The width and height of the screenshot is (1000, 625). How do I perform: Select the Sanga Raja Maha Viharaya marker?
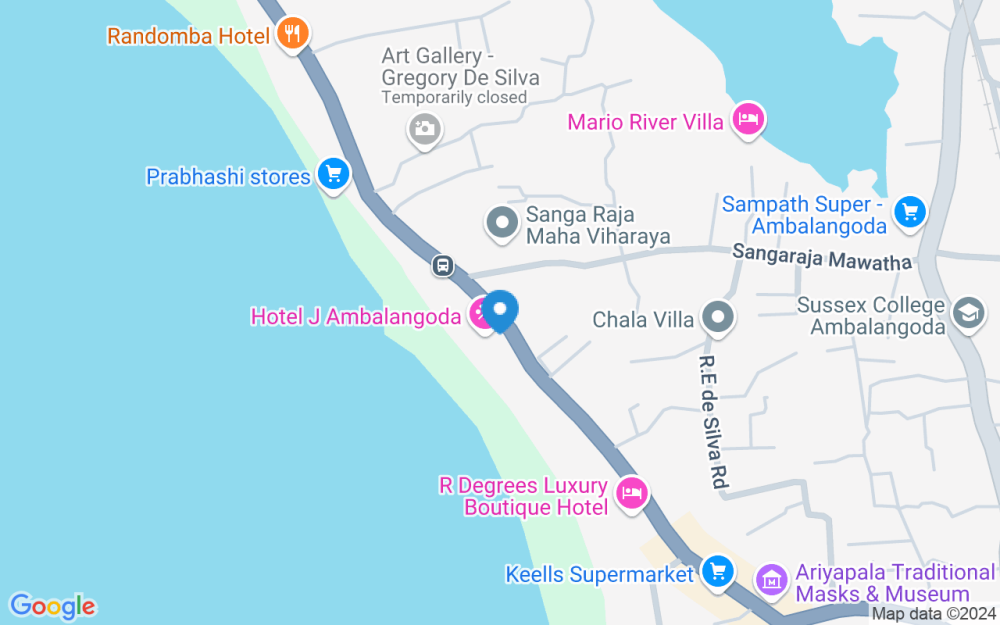coord(502,224)
